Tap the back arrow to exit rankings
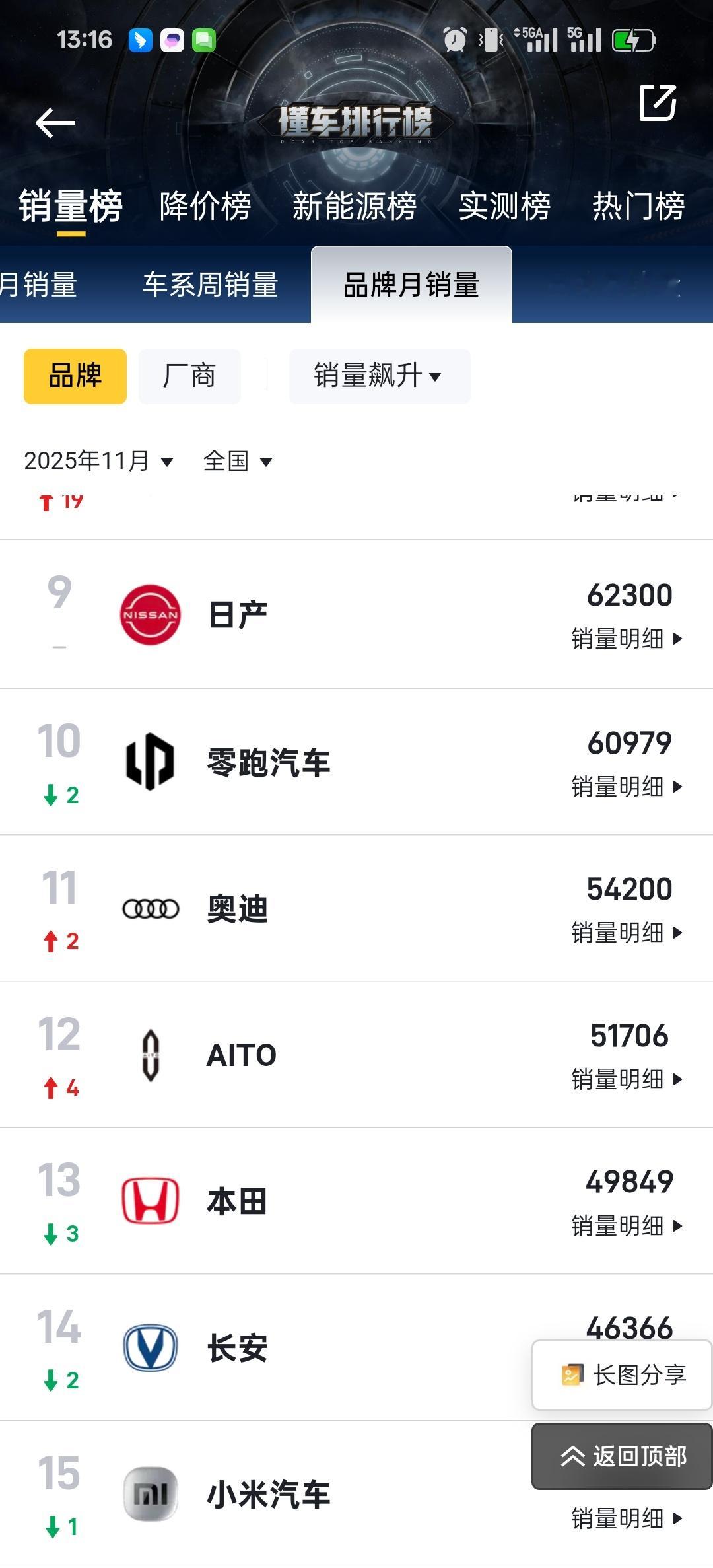This screenshot has height=1568, width=713. point(55,123)
